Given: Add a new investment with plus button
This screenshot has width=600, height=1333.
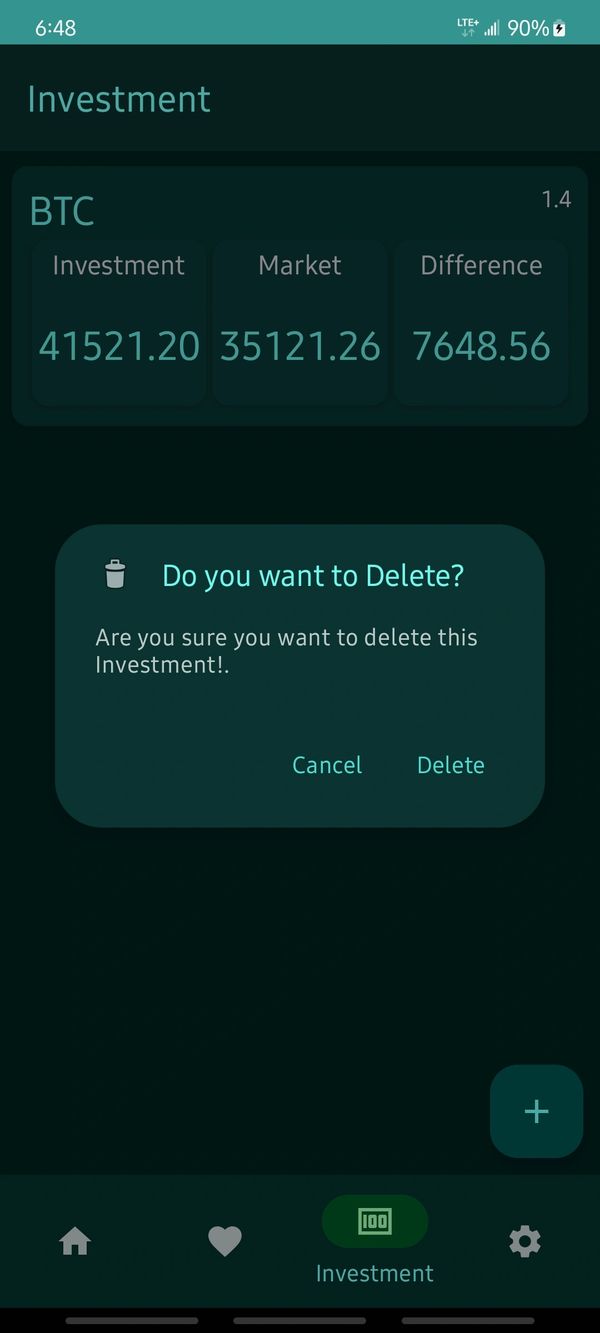Looking at the screenshot, I should pos(536,1111).
